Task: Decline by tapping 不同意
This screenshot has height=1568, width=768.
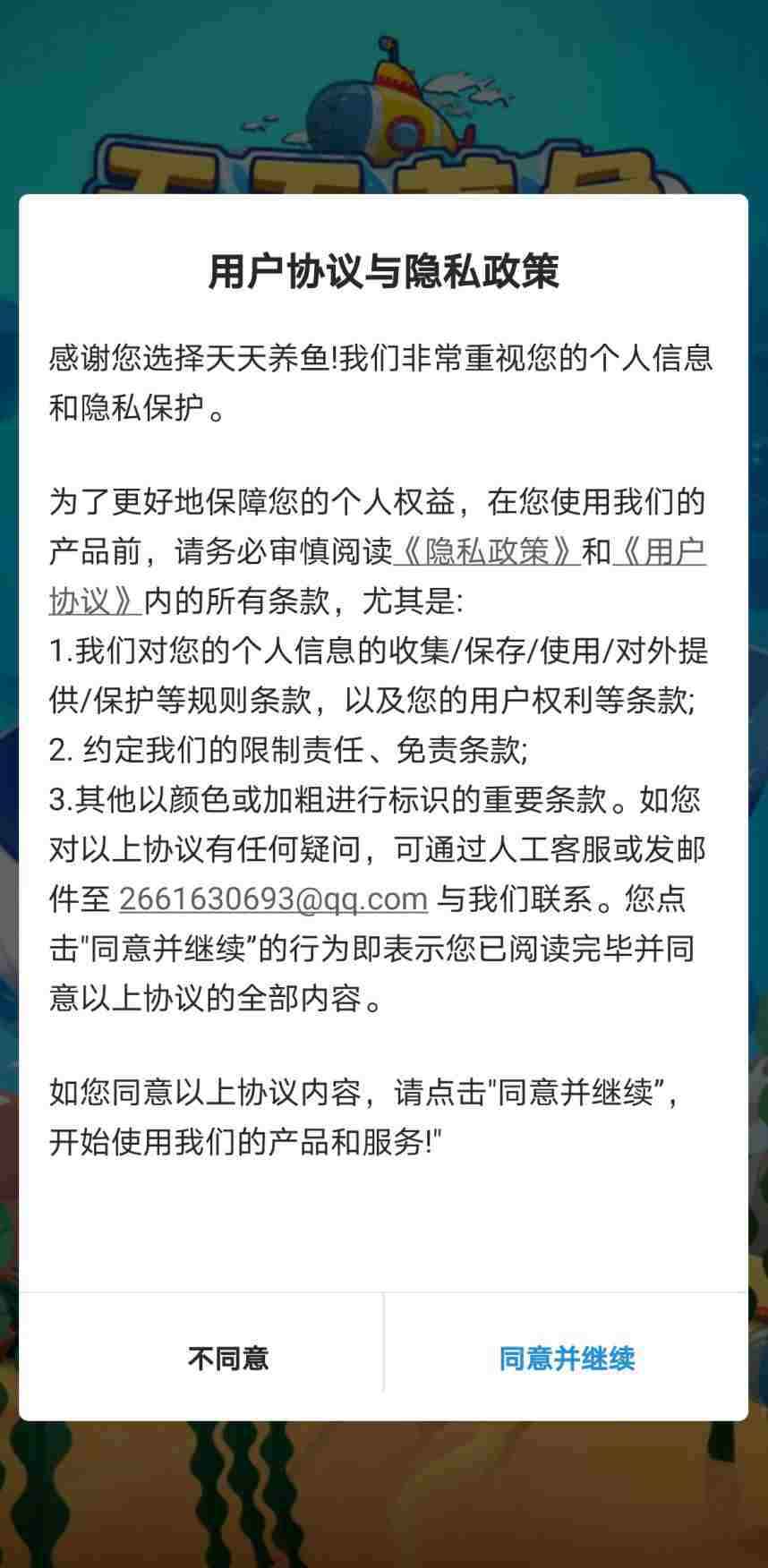Action: 228,1359
